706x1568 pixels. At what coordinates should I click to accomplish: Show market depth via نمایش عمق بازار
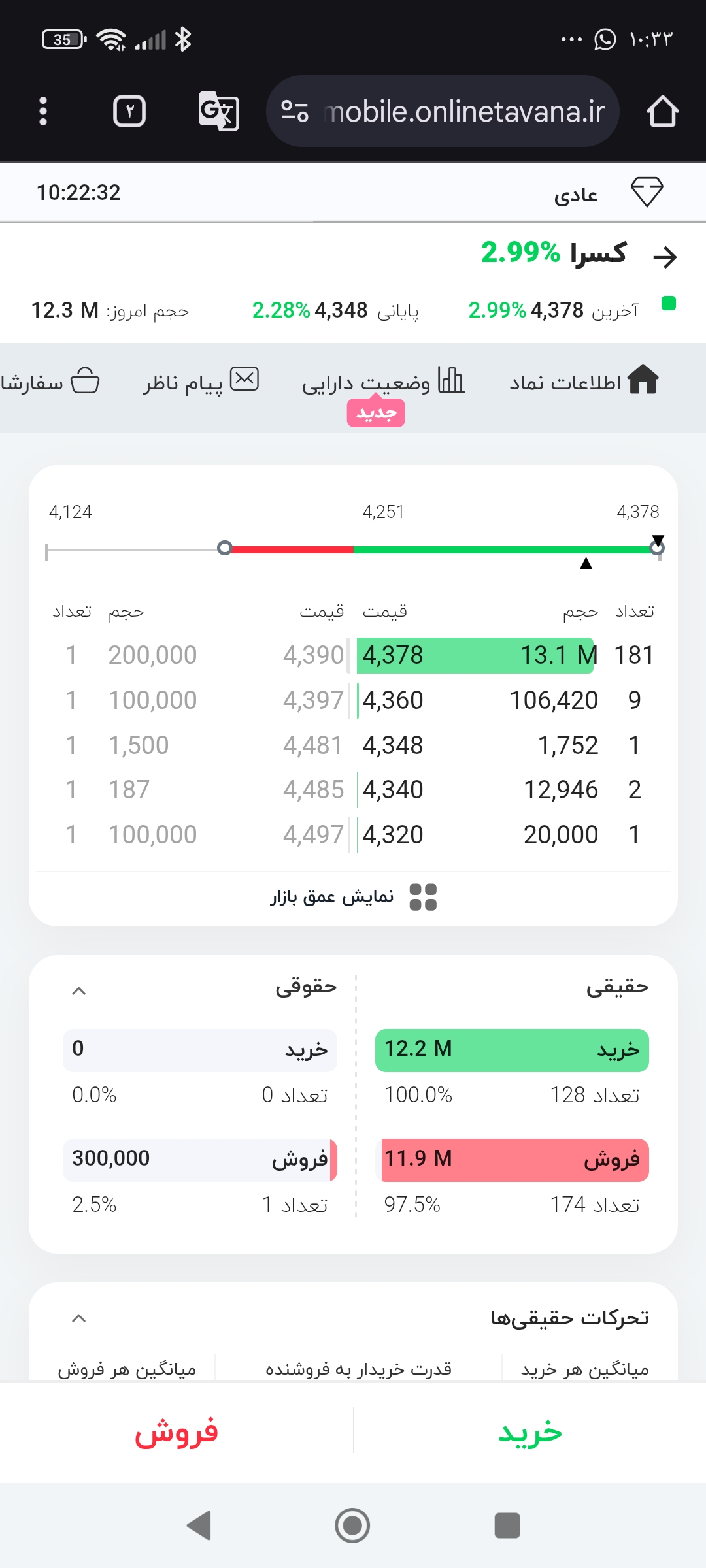pyautogui.click(x=353, y=897)
